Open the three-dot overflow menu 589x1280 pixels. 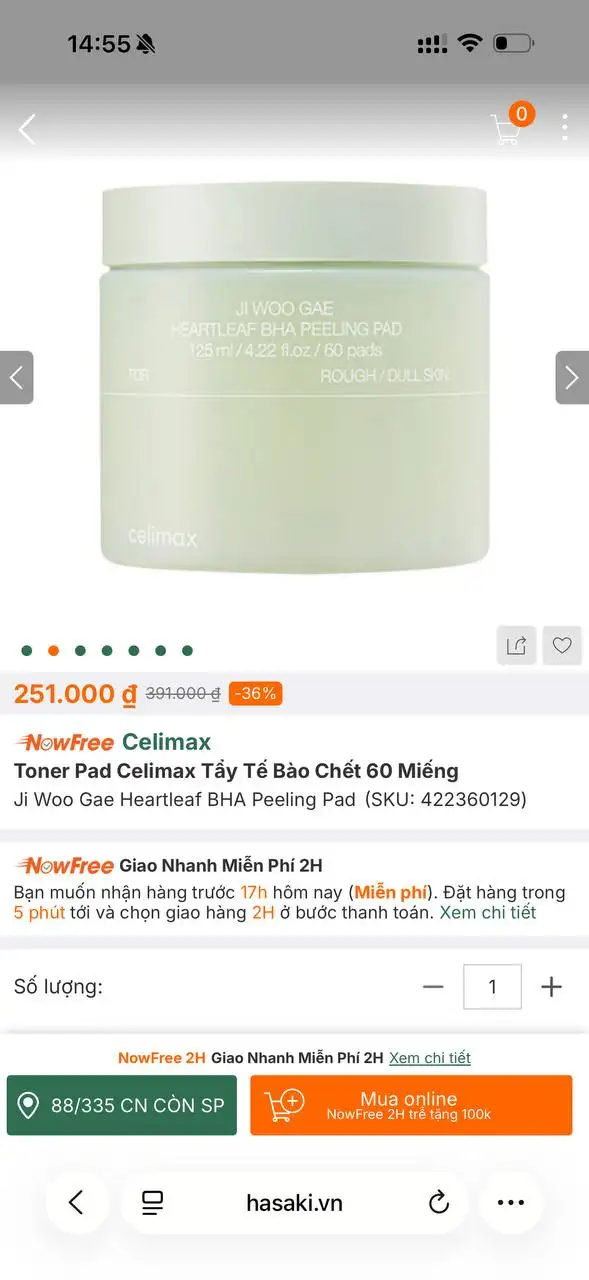pos(565,128)
